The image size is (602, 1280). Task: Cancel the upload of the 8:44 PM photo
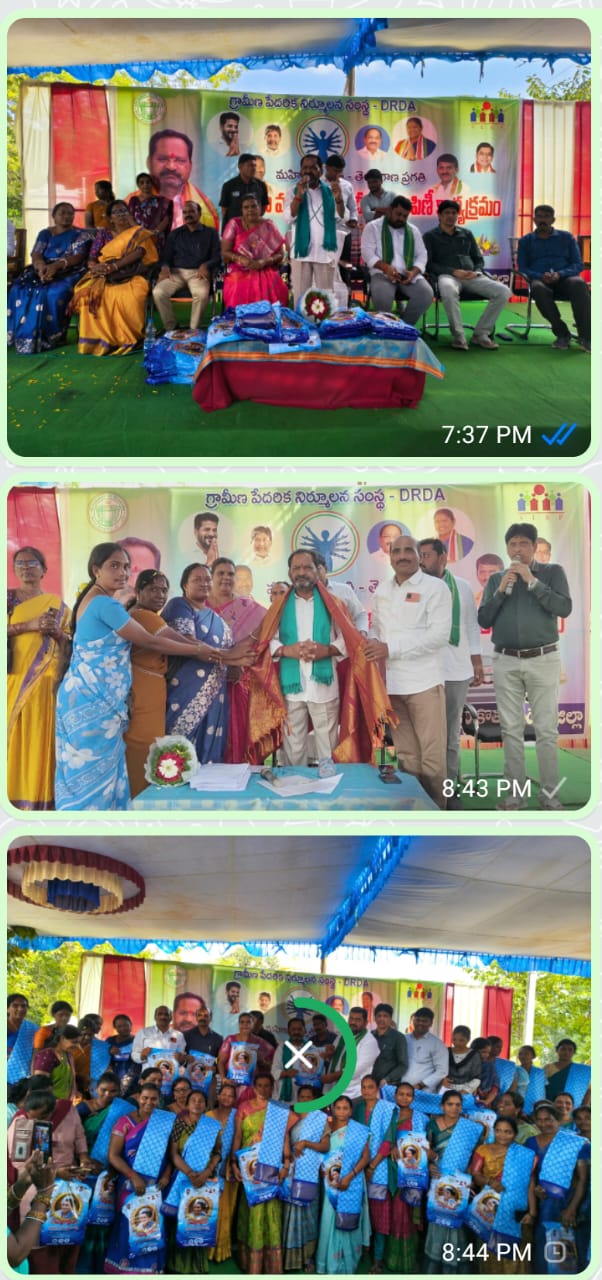point(299,1053)
